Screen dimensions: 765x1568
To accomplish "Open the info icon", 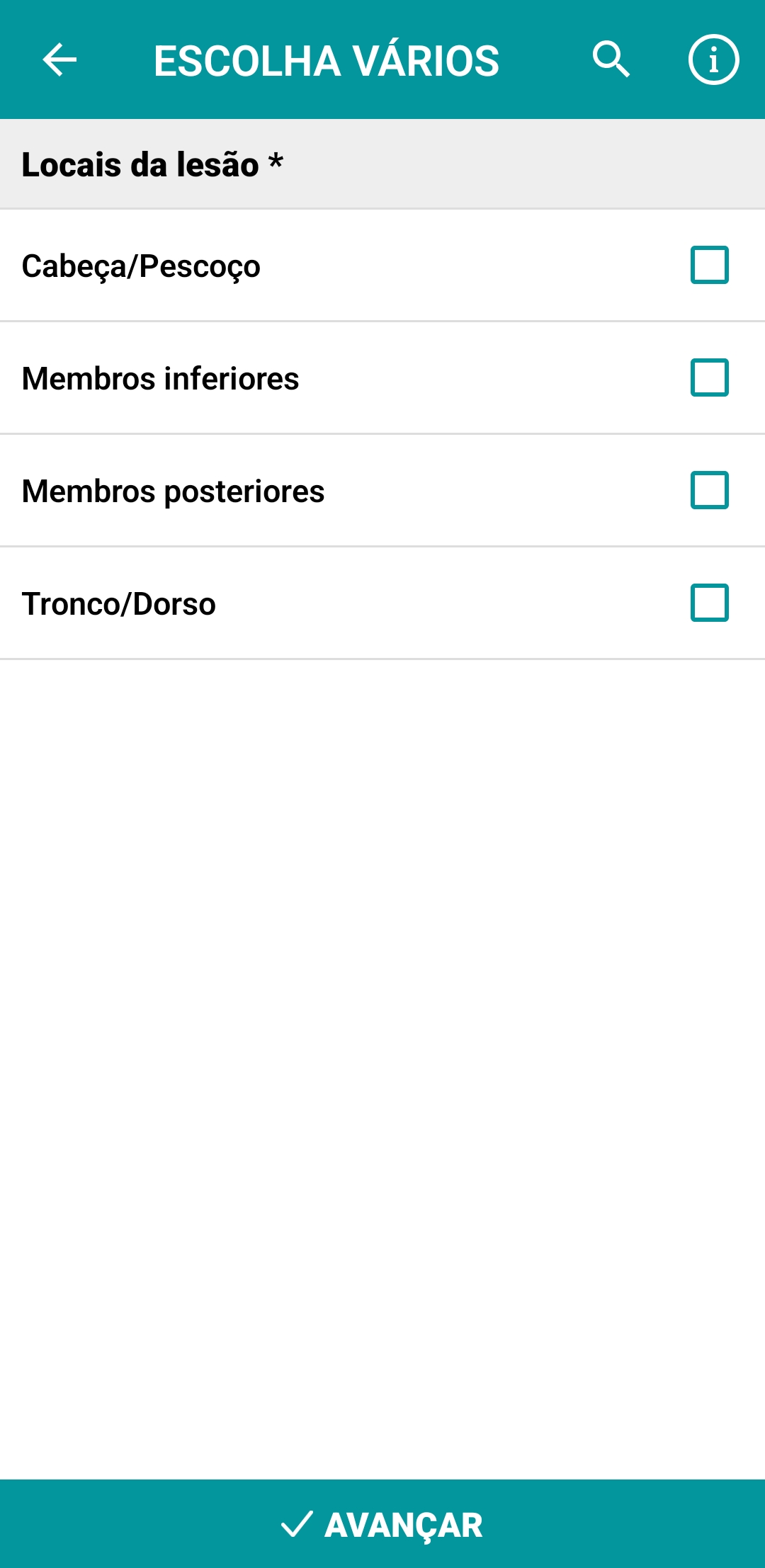I will 713,59.
